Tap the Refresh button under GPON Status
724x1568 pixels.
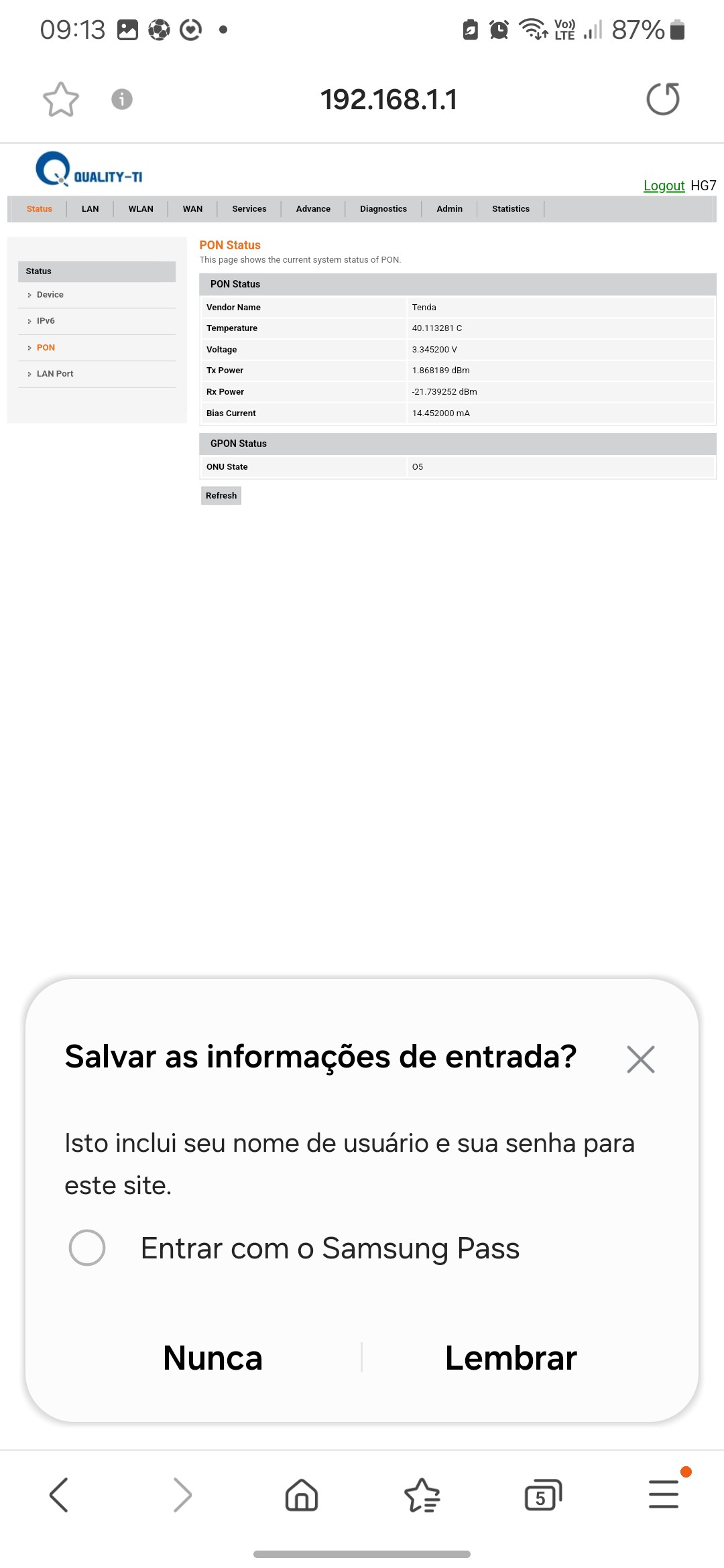coord(221,496)
